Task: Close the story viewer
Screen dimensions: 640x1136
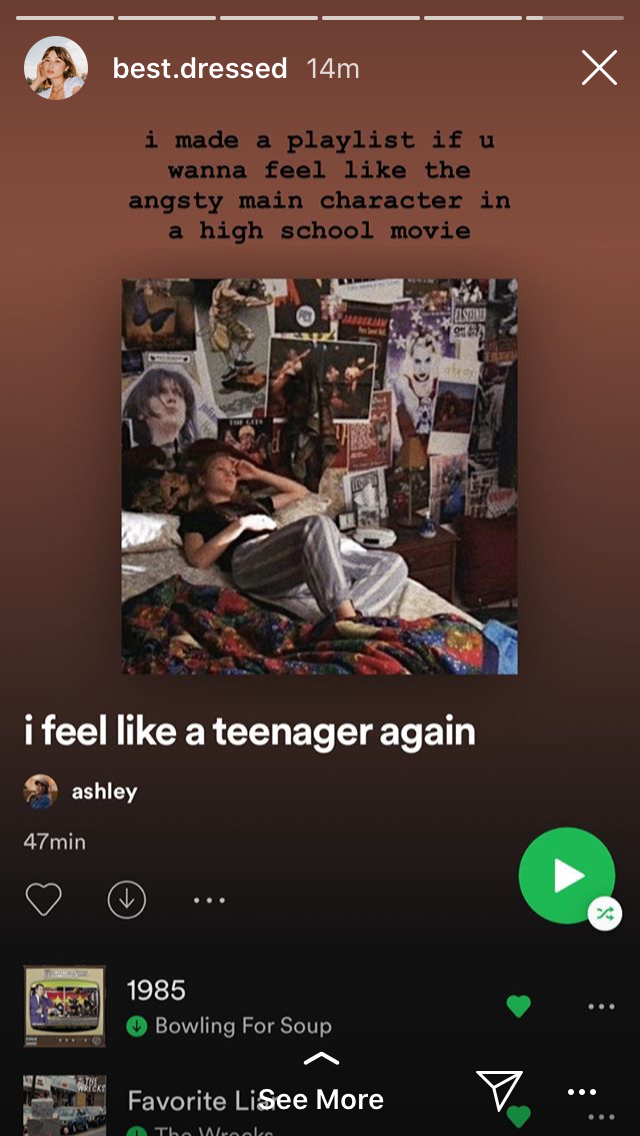Action: tap(599, 68)
